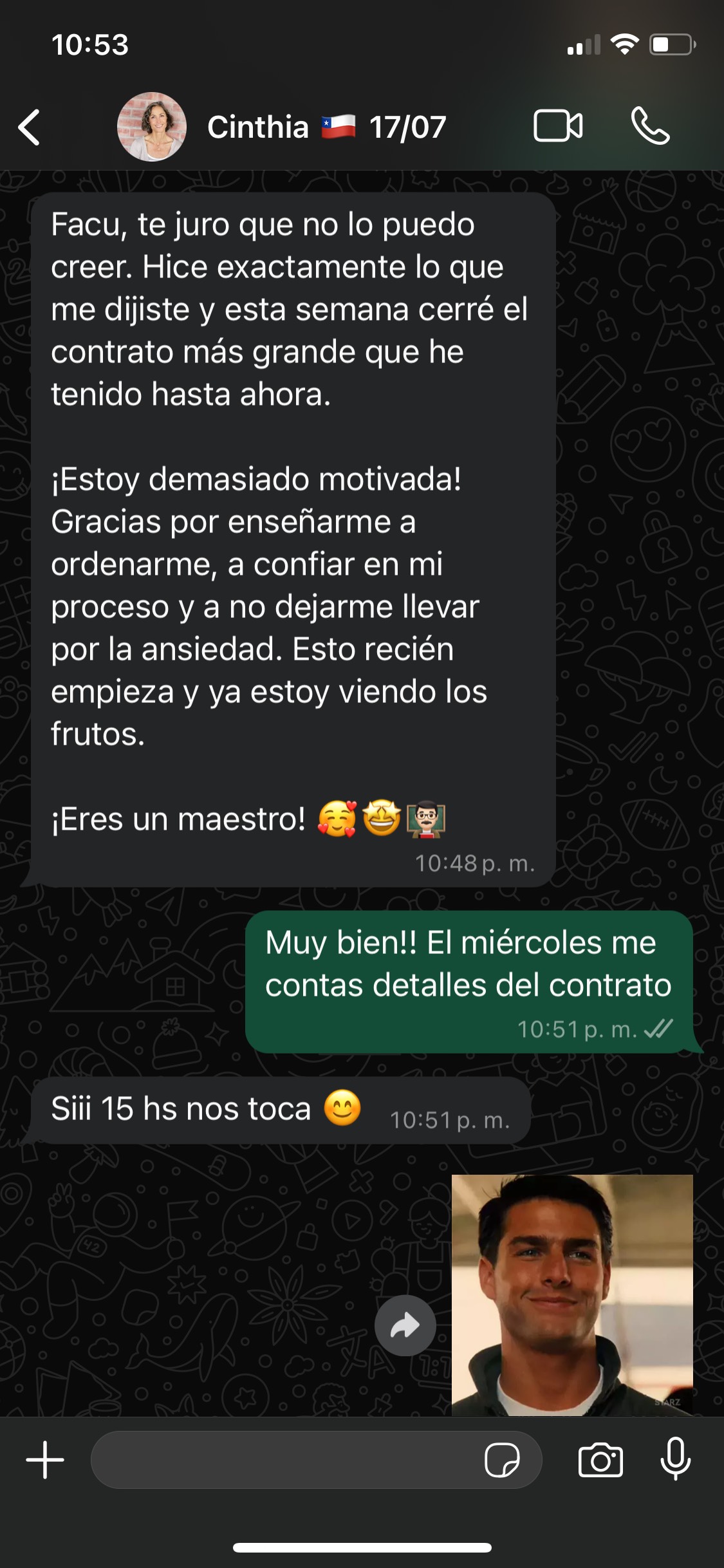Open the plus attachment menu

pos(45,1460)
